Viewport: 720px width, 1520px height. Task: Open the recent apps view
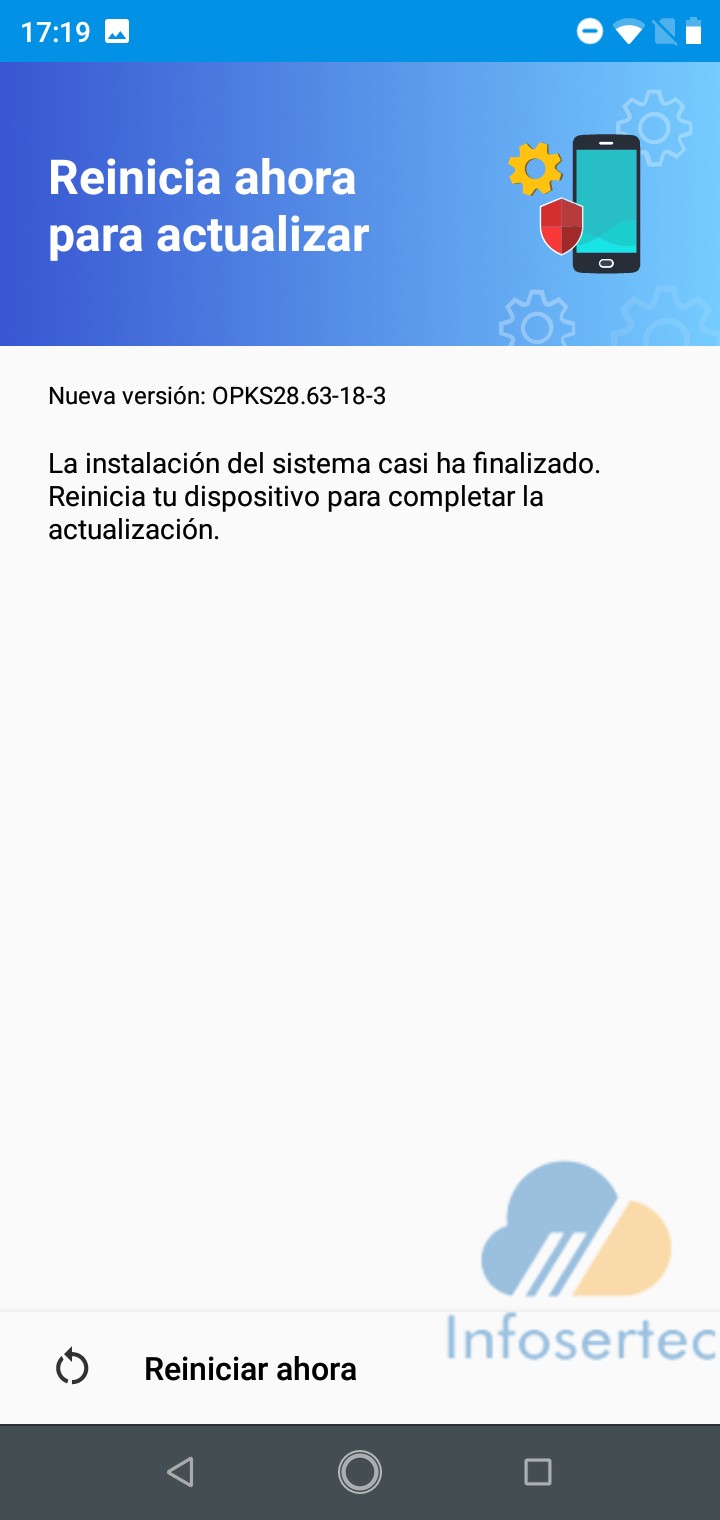538,1471
